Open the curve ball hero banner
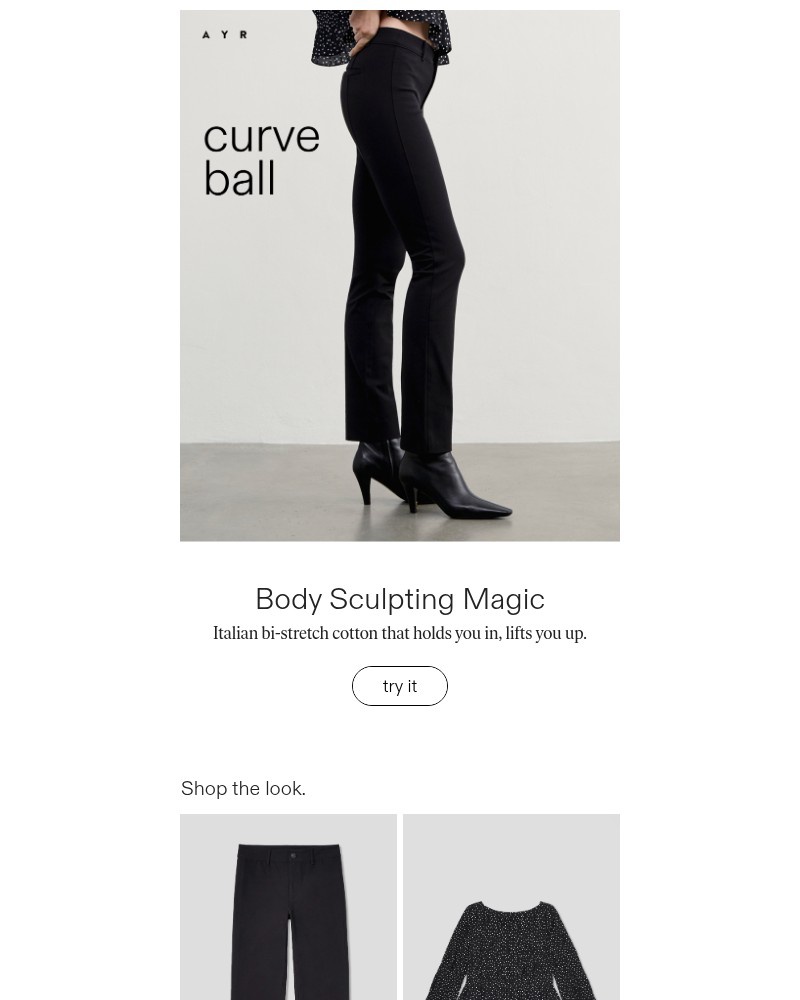 400,276
